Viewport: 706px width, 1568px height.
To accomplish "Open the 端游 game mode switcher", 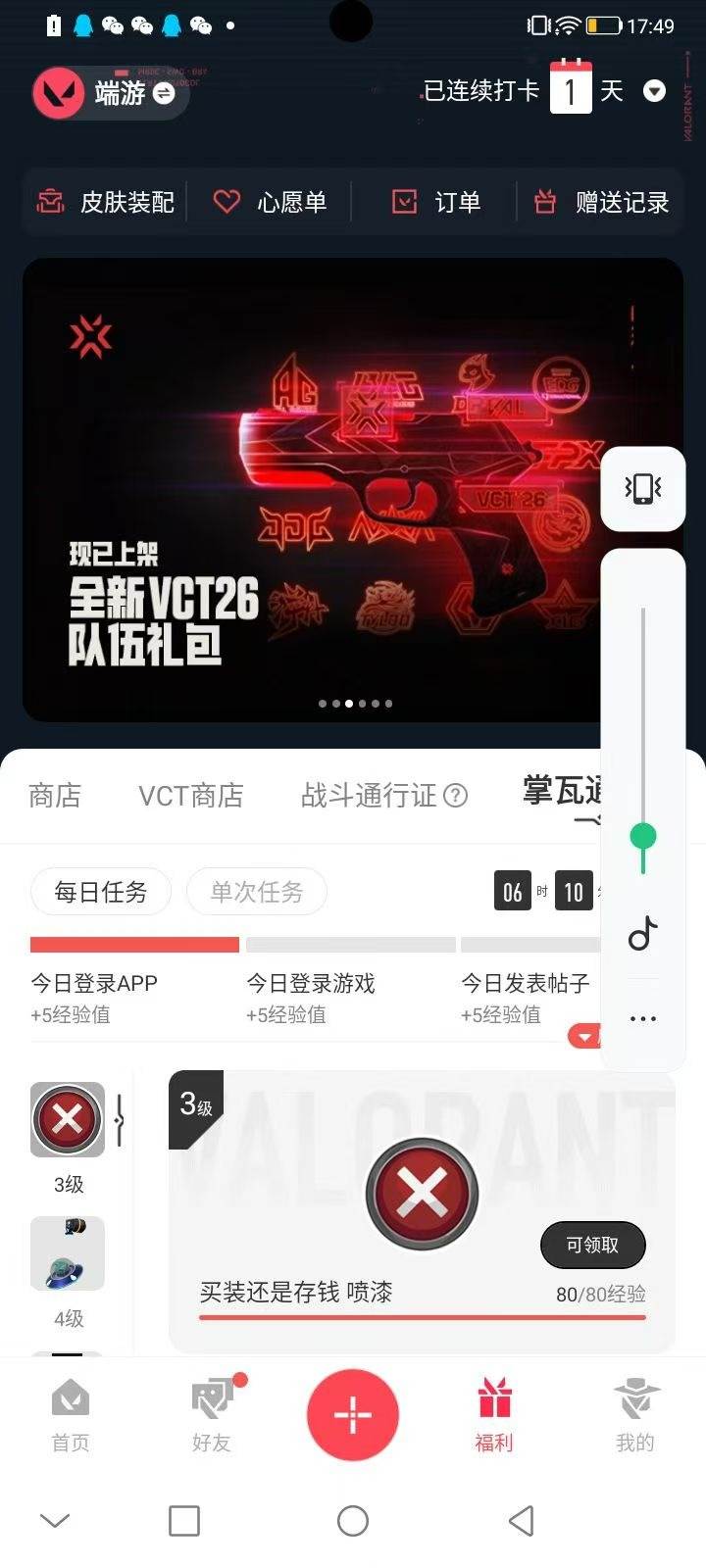I will click(108, 91).
